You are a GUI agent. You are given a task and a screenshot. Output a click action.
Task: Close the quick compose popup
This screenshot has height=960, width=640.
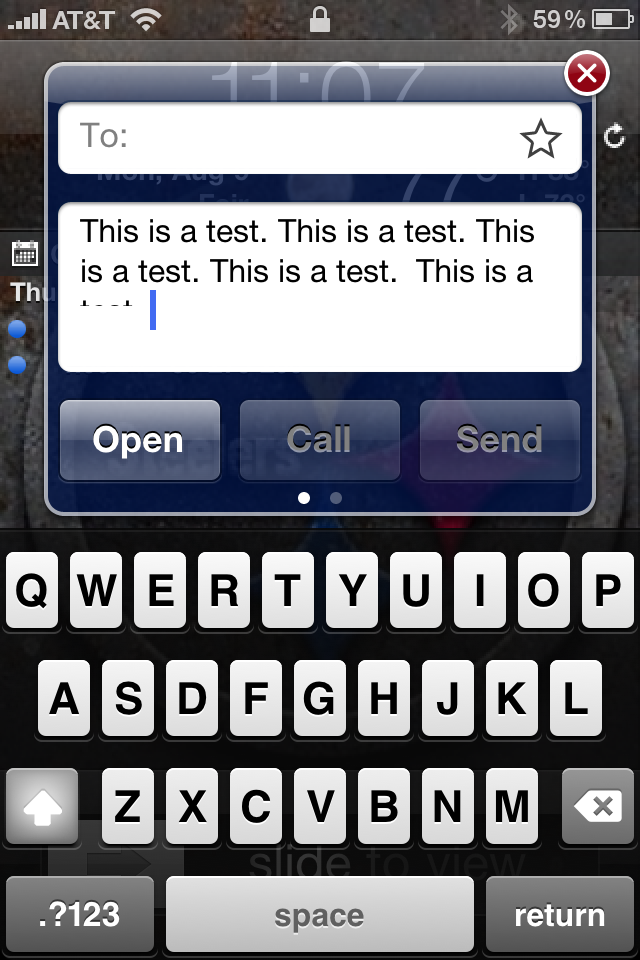pyautogui.click(x=587, y=73)
